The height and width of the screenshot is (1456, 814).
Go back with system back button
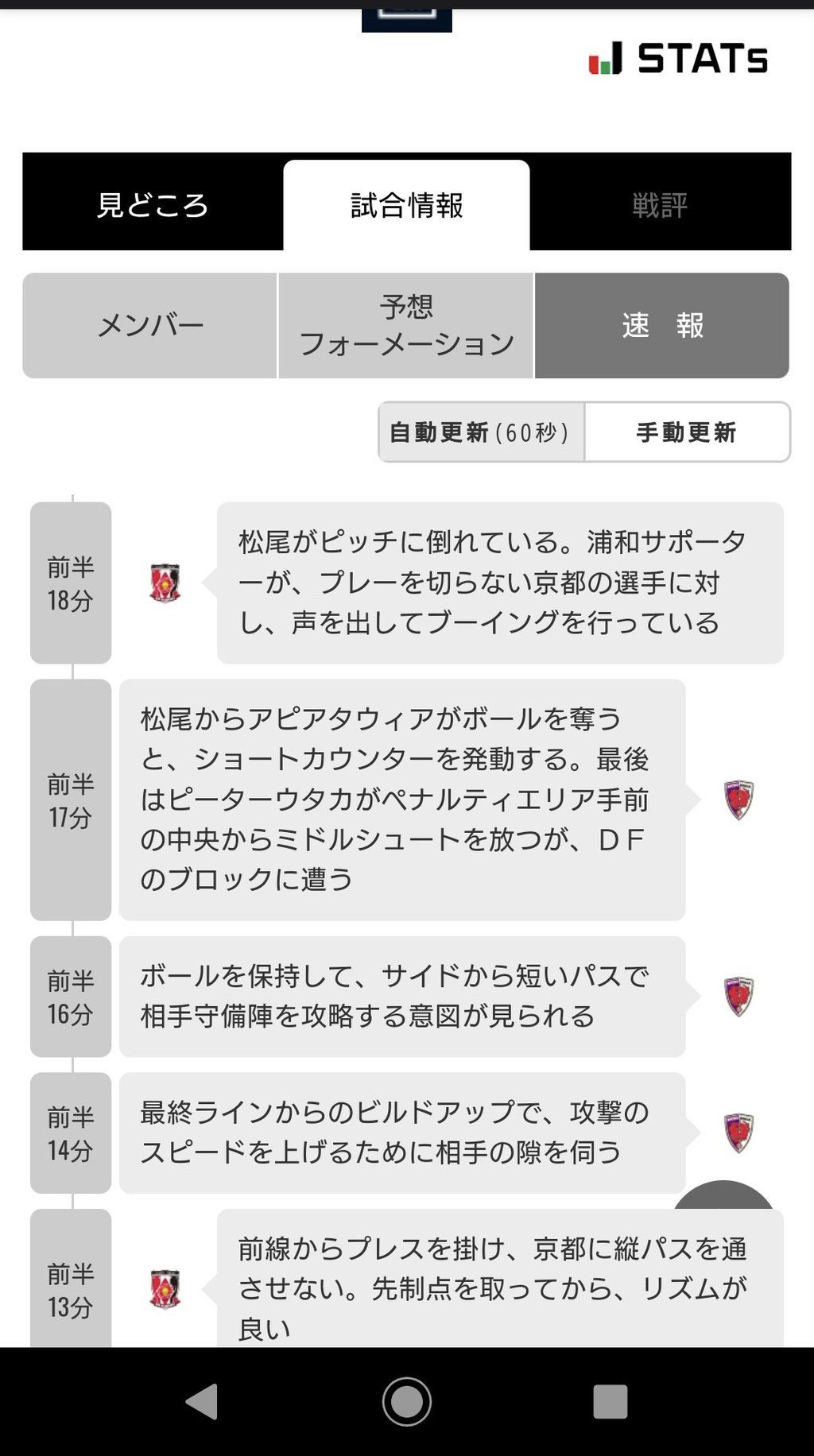pyautogui.click(x=202, y=1401)
